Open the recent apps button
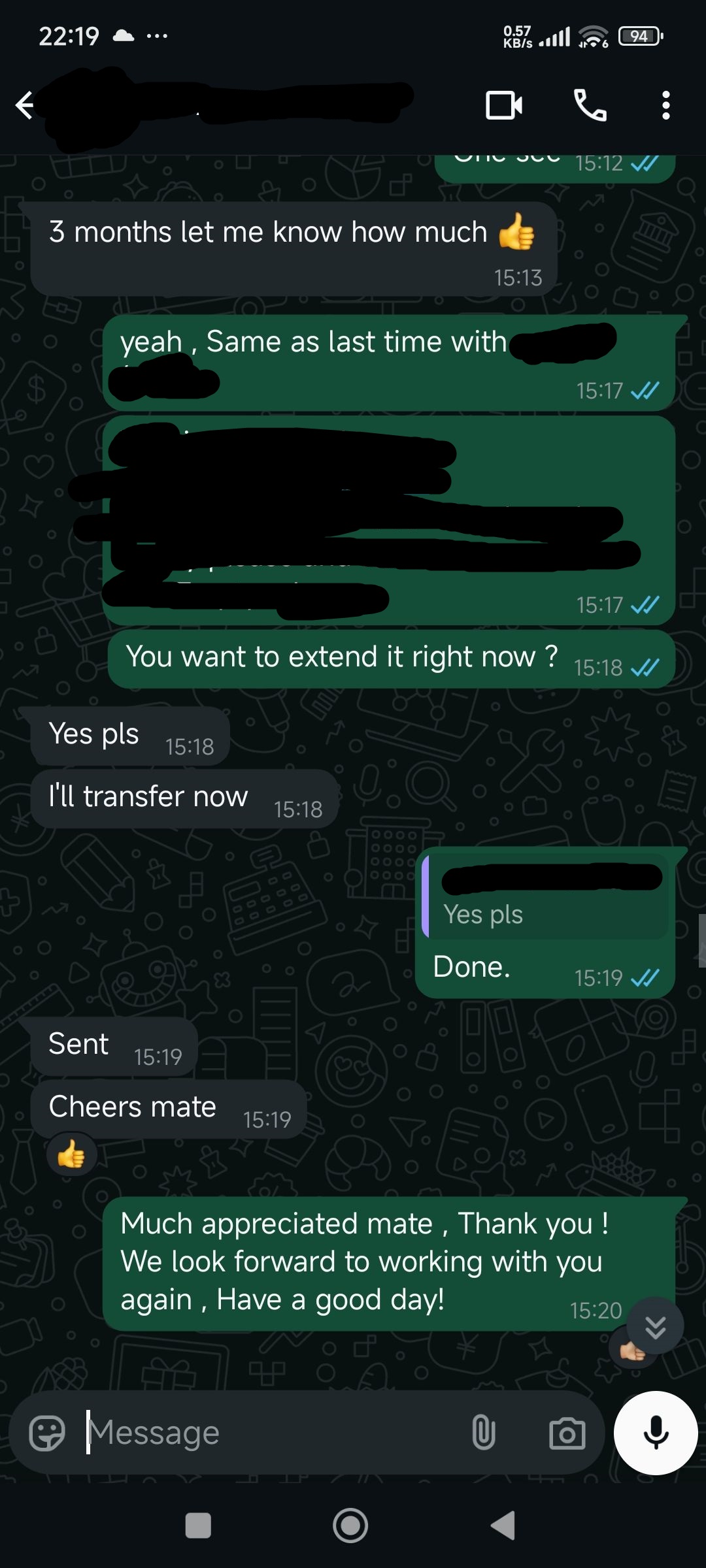Screen dimensions: 706x1568 (198, 1526)
